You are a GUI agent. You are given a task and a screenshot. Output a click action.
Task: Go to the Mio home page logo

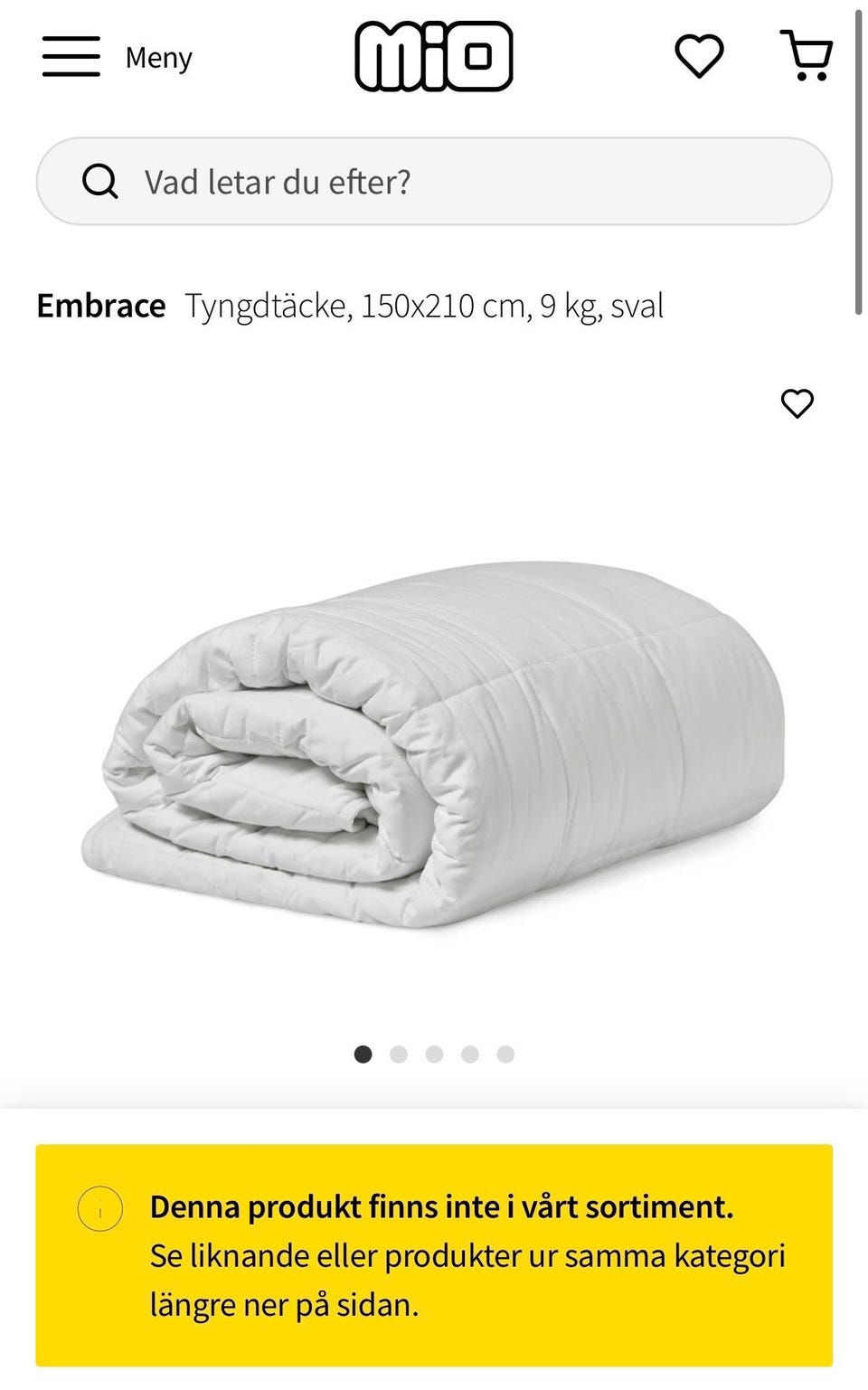point(434,57)
